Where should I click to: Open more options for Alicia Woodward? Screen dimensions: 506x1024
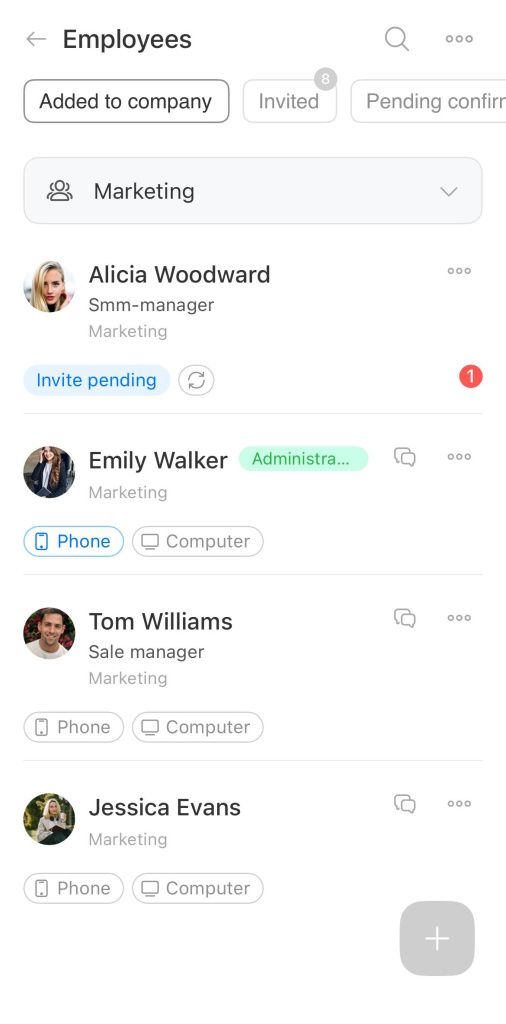[x=459, y=271]
